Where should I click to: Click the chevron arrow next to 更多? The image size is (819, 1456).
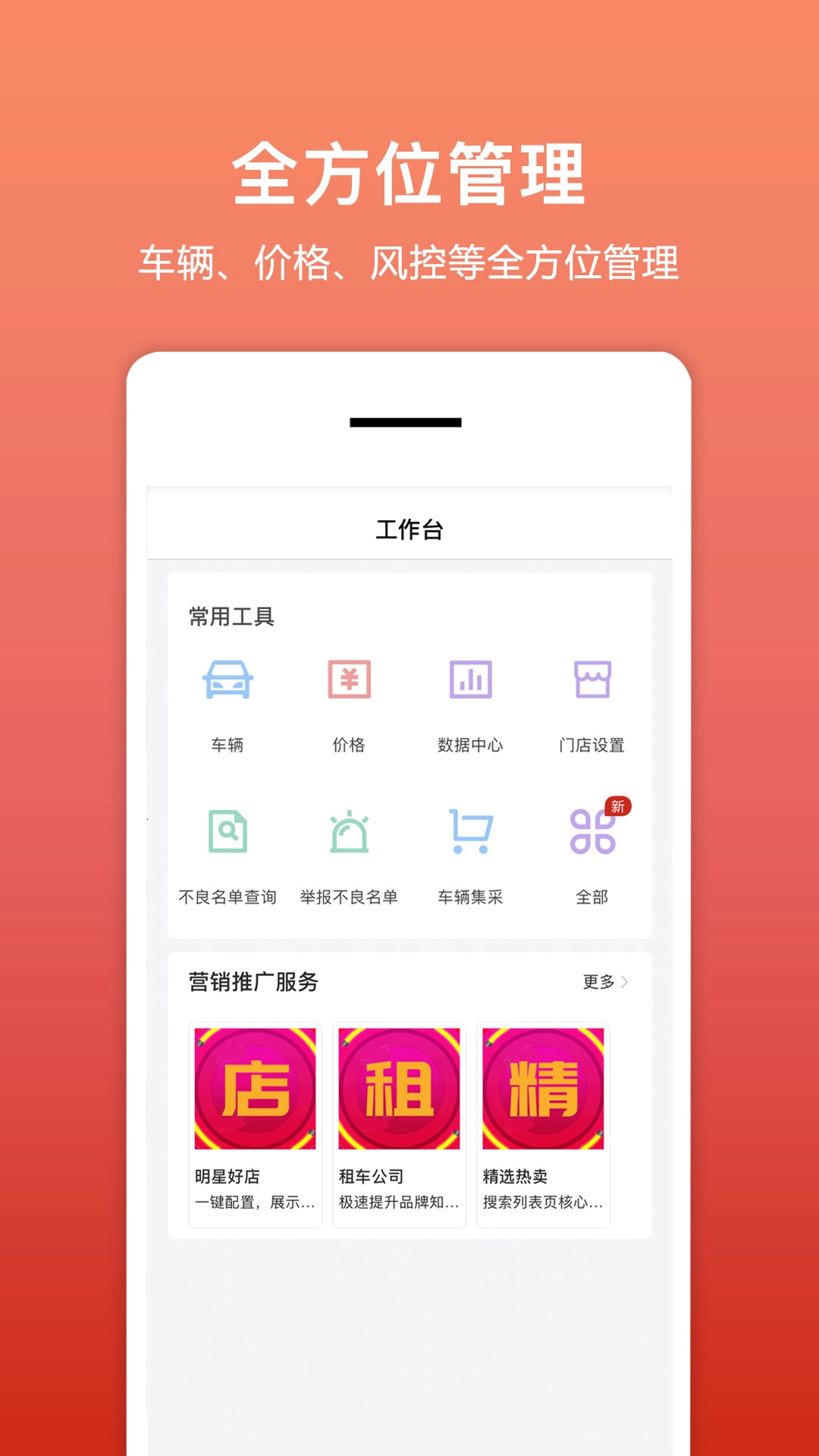coord(624,981)
